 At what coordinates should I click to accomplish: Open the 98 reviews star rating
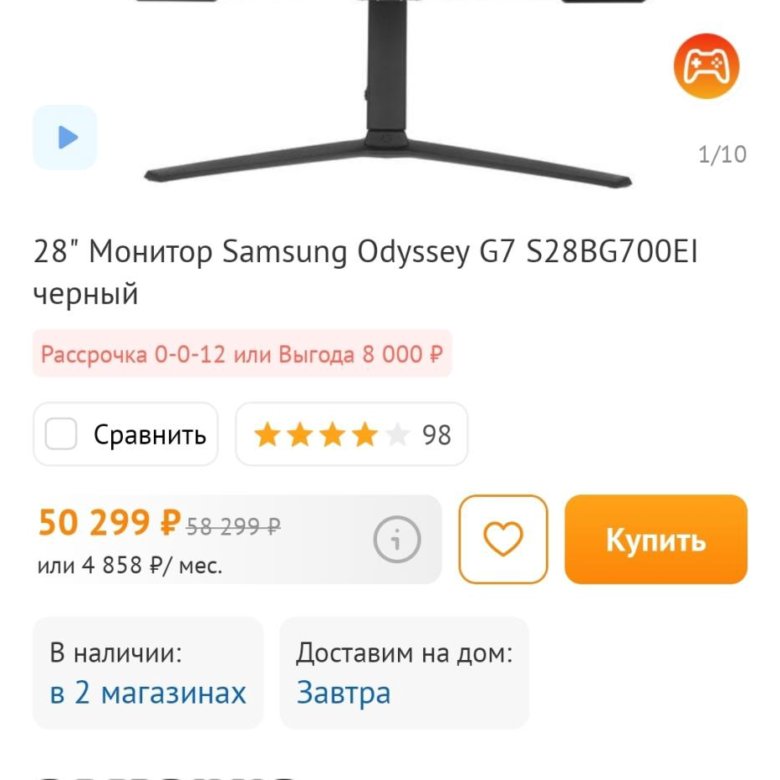[351, 435]
